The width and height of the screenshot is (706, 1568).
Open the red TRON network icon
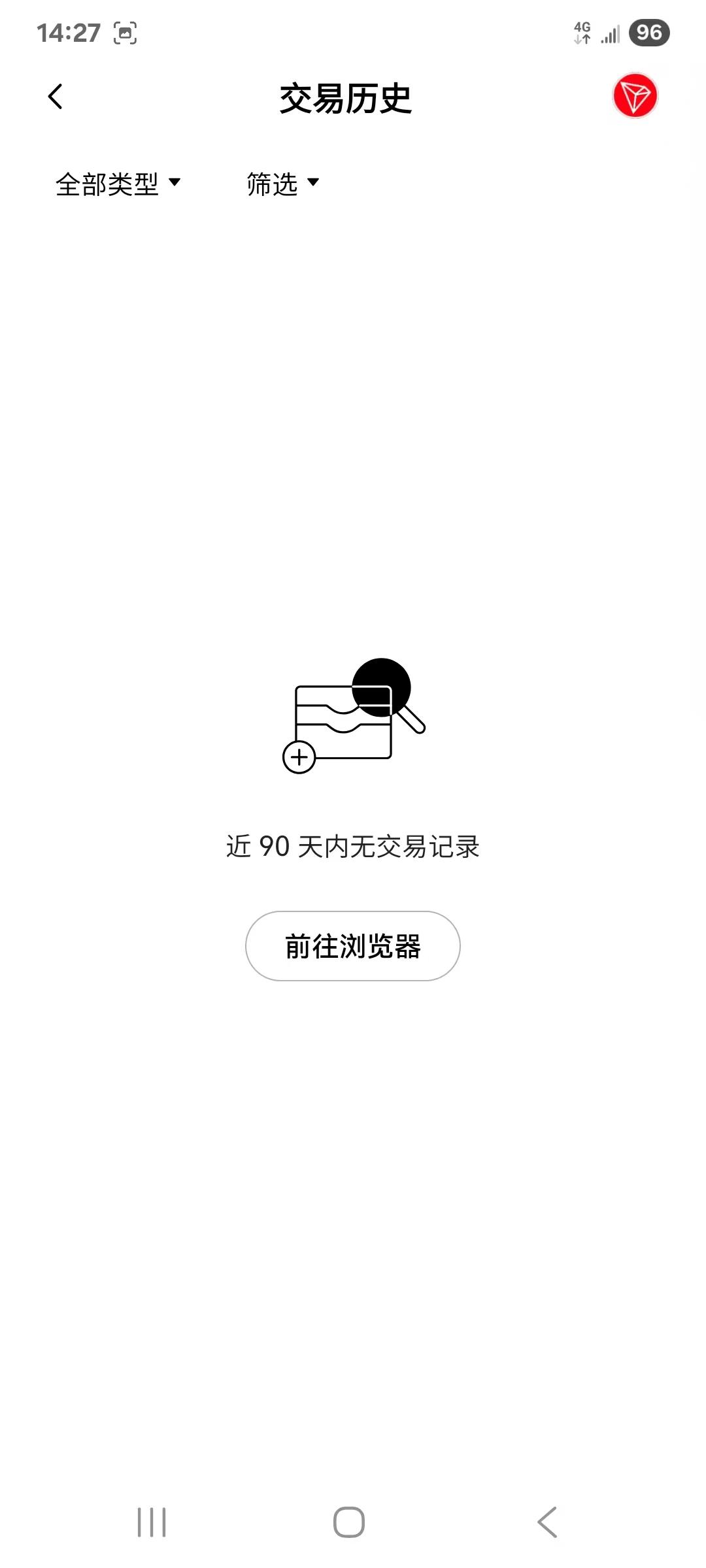(634, 96)
